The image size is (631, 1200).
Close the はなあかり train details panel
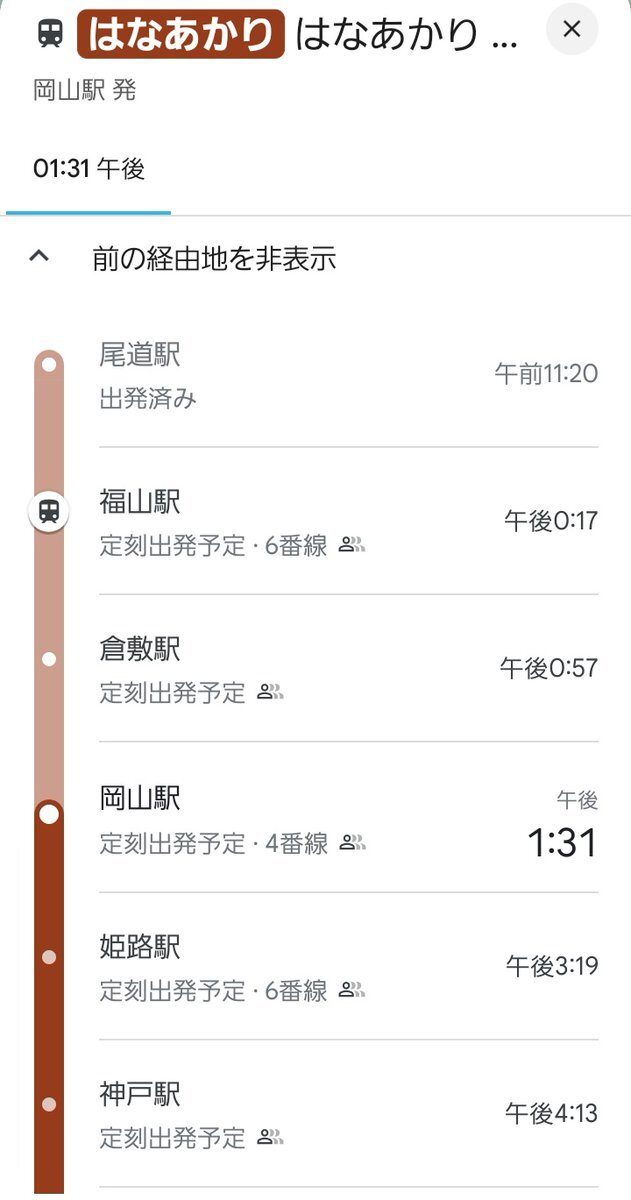[572, 30]
